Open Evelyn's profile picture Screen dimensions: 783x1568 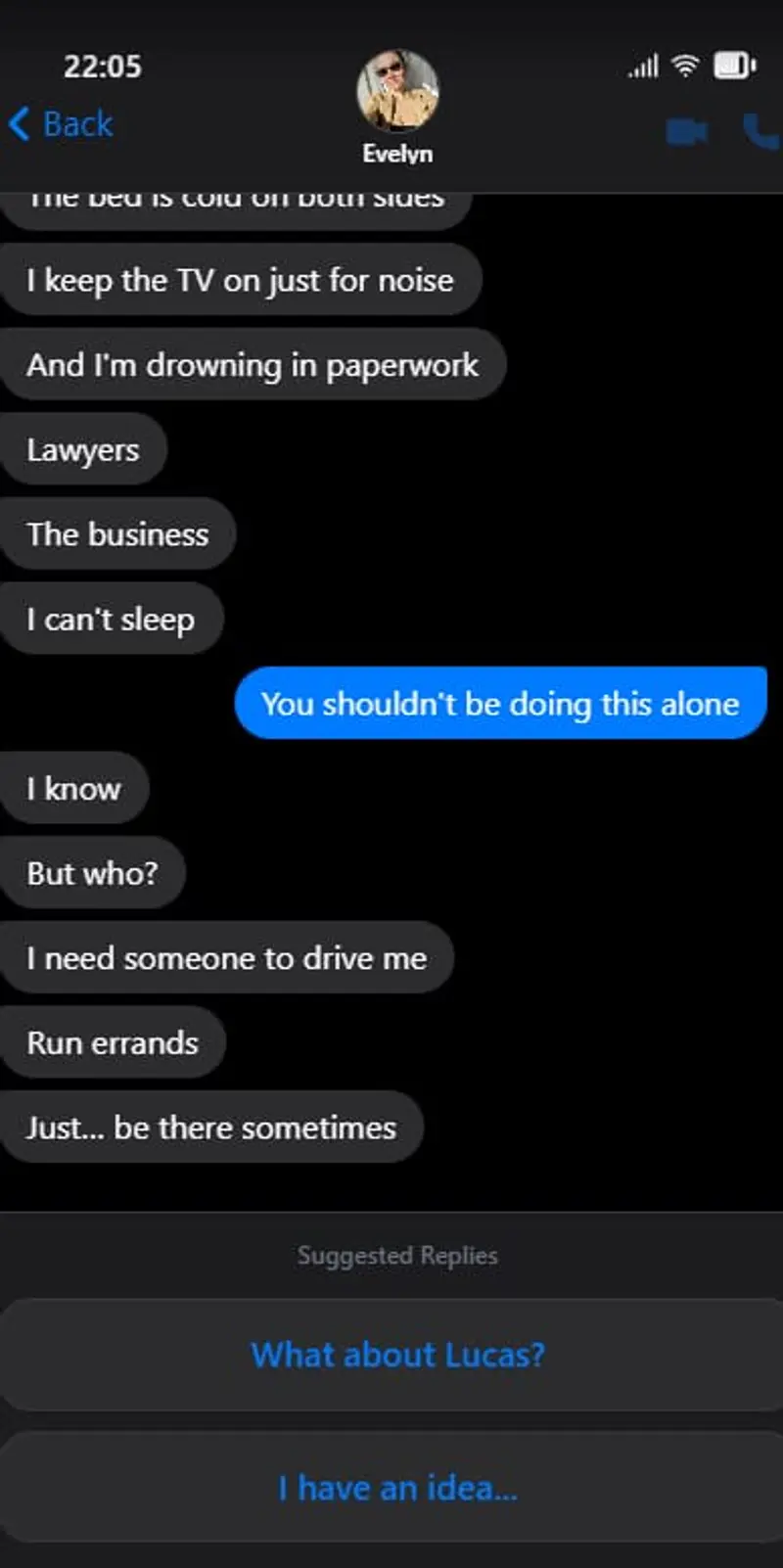coord(397,91)
